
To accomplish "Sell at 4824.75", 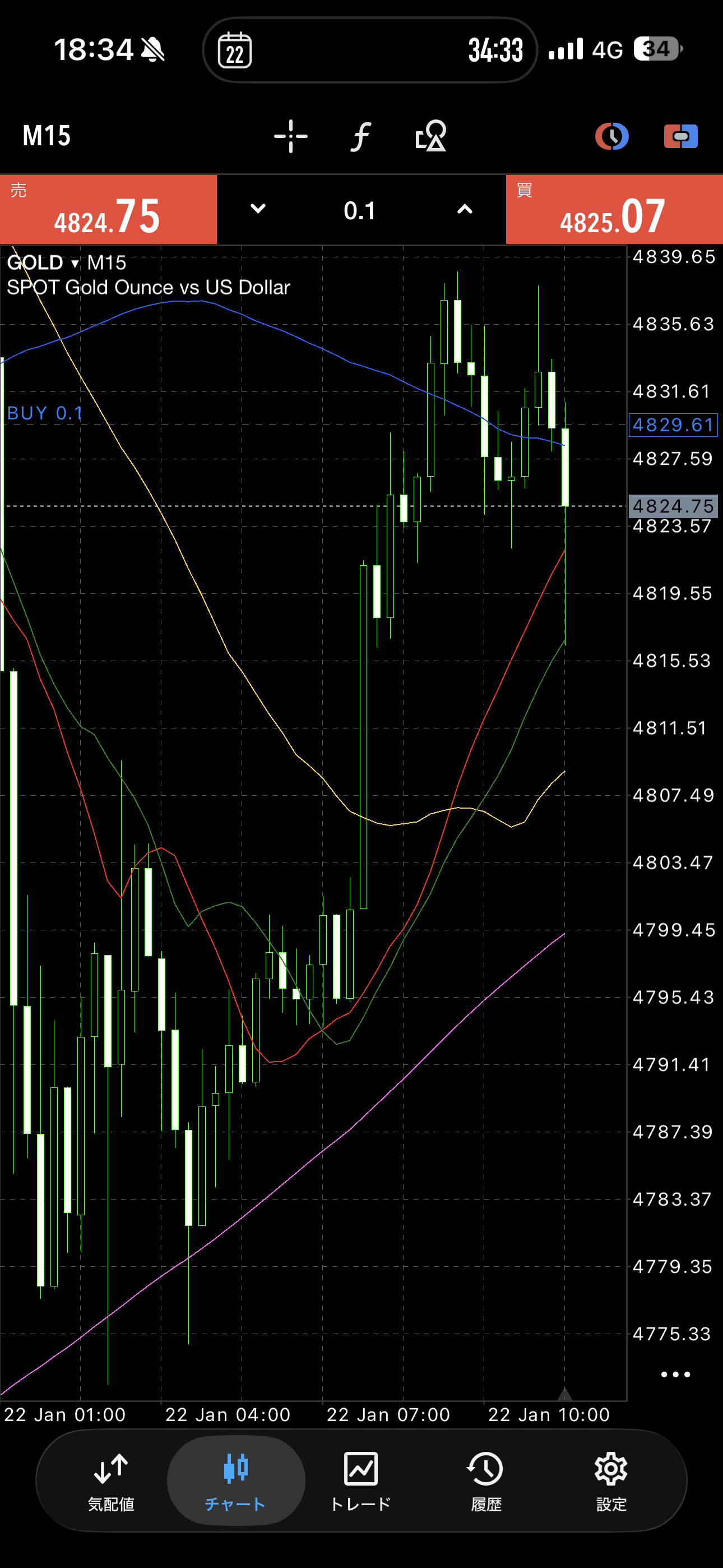I will coord(108,210).
